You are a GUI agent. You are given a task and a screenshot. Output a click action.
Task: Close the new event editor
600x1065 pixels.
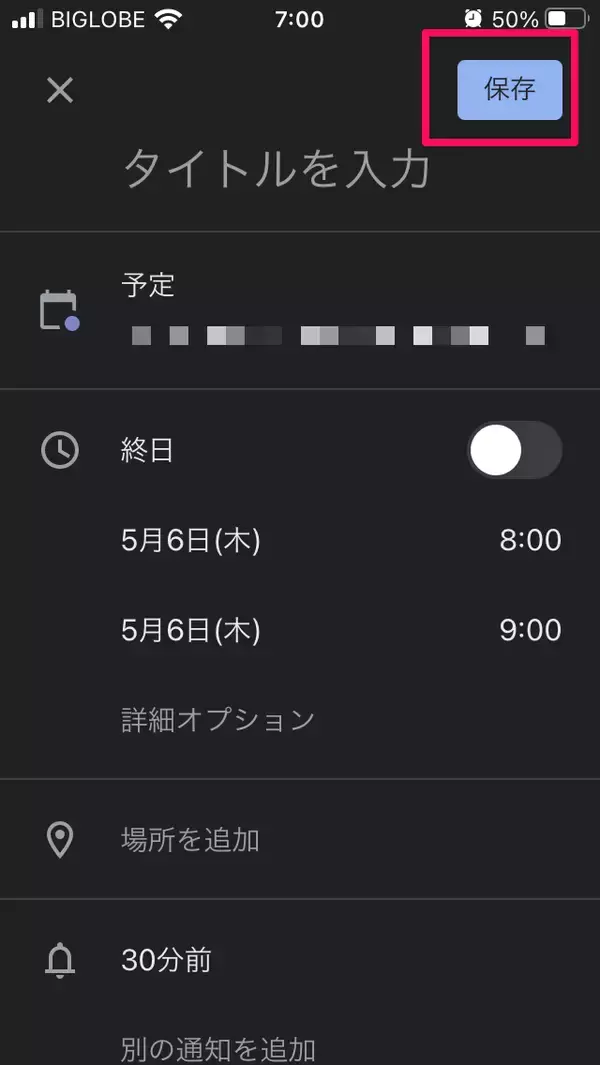coord(60,91)
